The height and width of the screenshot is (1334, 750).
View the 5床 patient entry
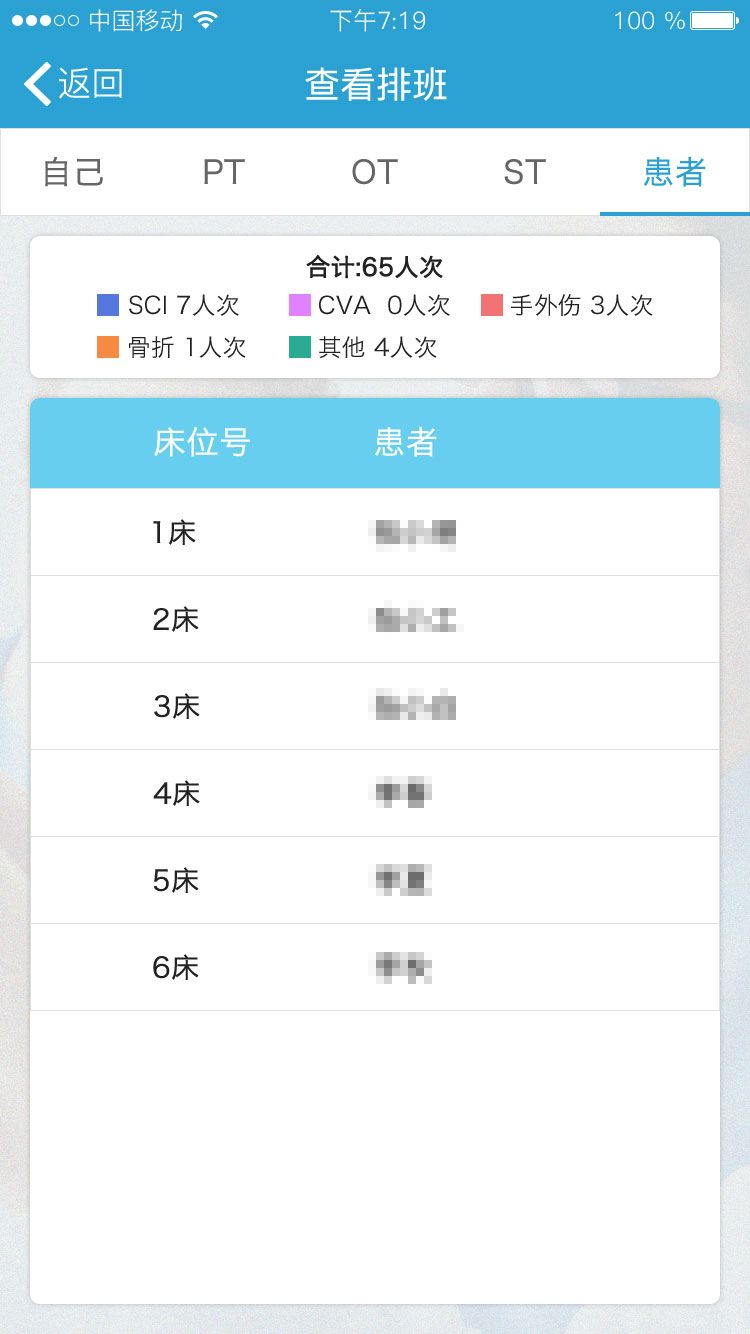coord(375,880)
